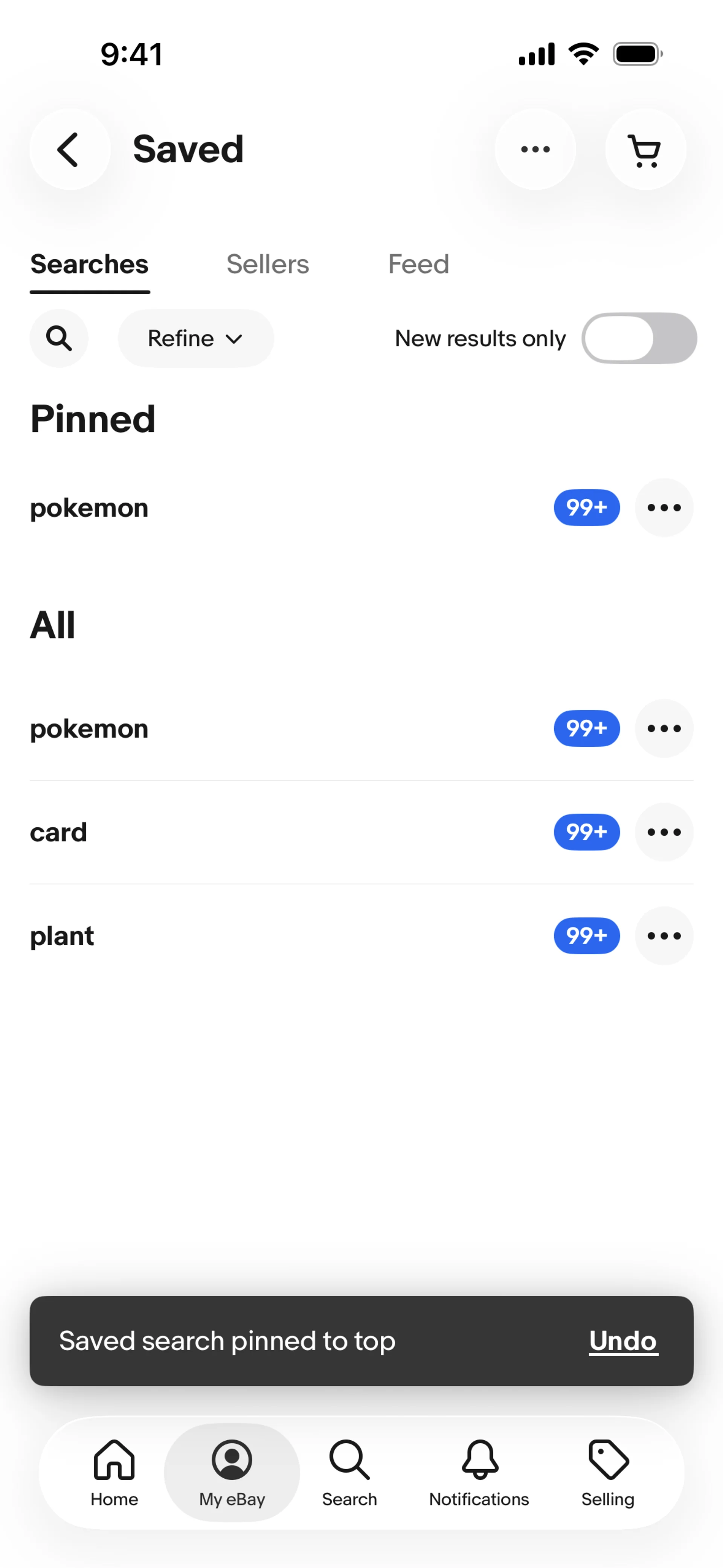This screenshot has width=723, height=1568.
Task: Enable the New results only toggle
Action: [x=638, y=338]
